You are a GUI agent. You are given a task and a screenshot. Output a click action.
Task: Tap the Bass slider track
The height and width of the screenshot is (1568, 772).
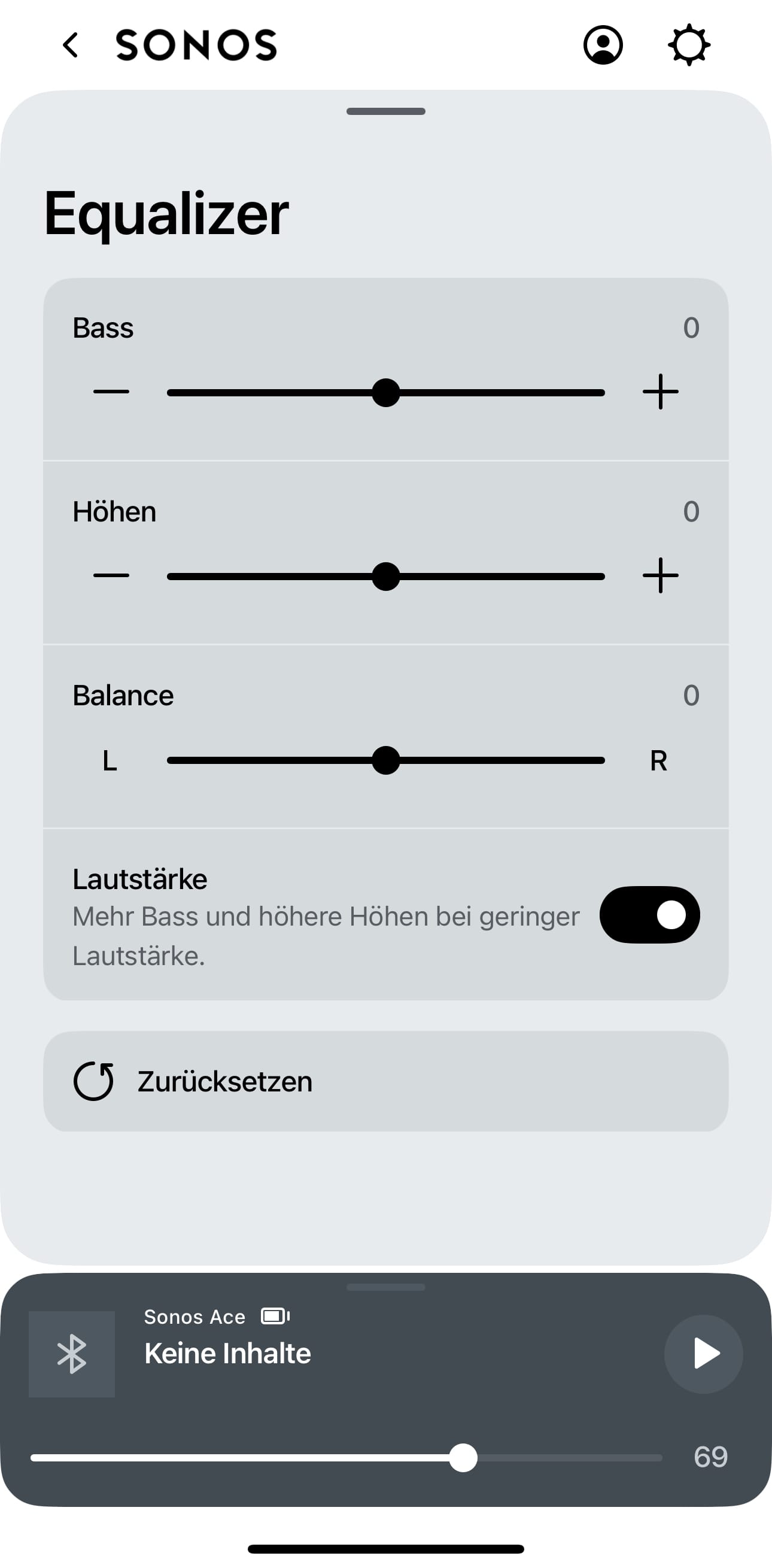pyautogui.click(x=385, y=393)
